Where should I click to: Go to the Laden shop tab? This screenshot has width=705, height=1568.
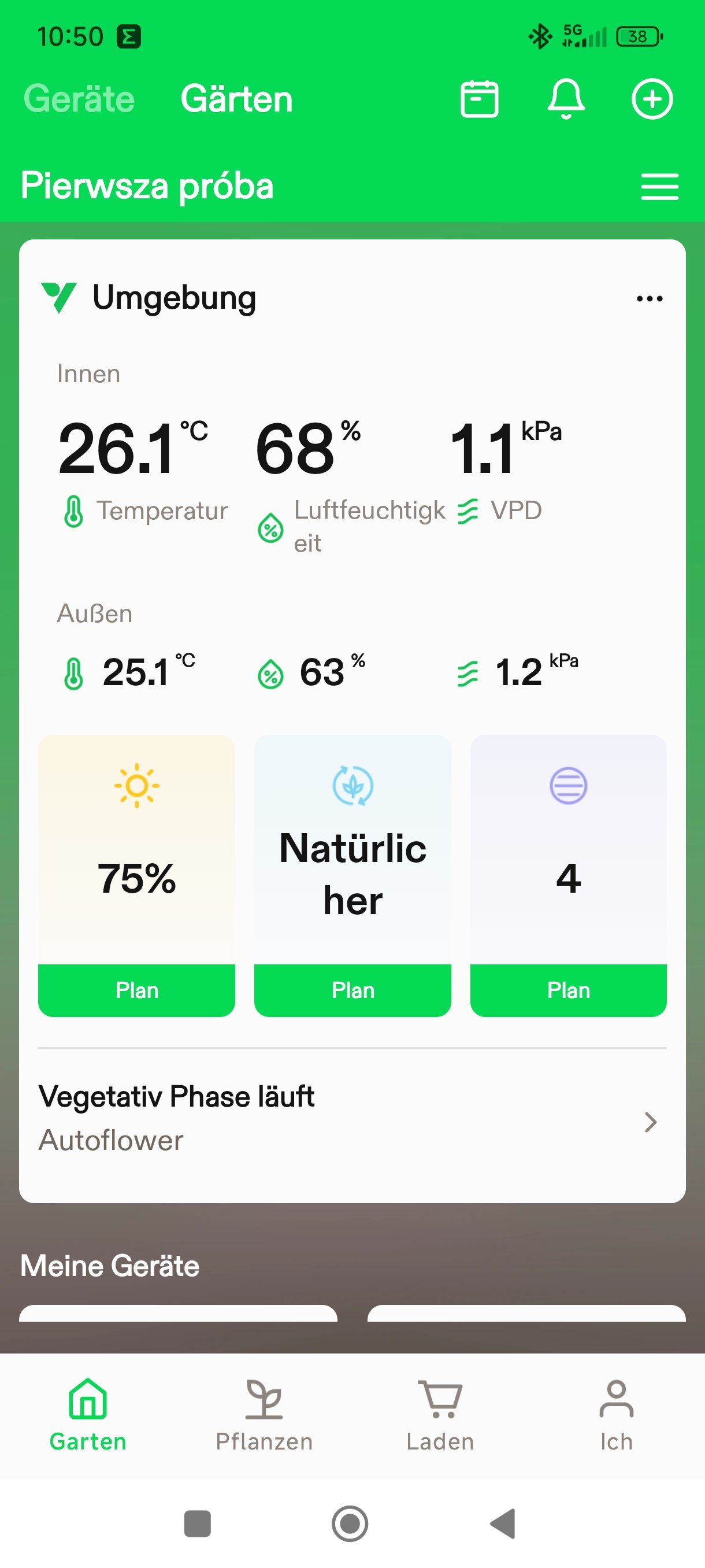440,1416
